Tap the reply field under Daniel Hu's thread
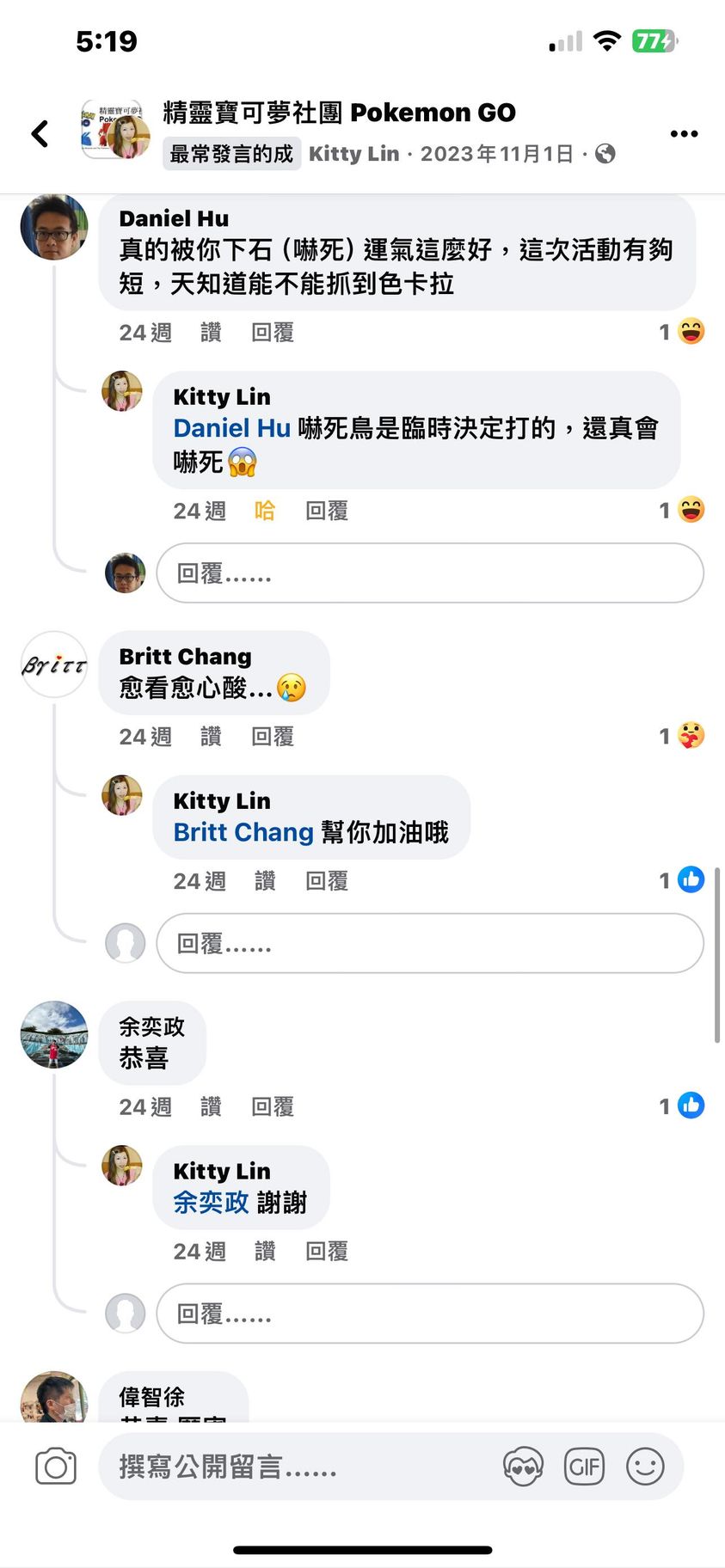The width and height of the screenshot is (725, 1568). tap(429, 573)
